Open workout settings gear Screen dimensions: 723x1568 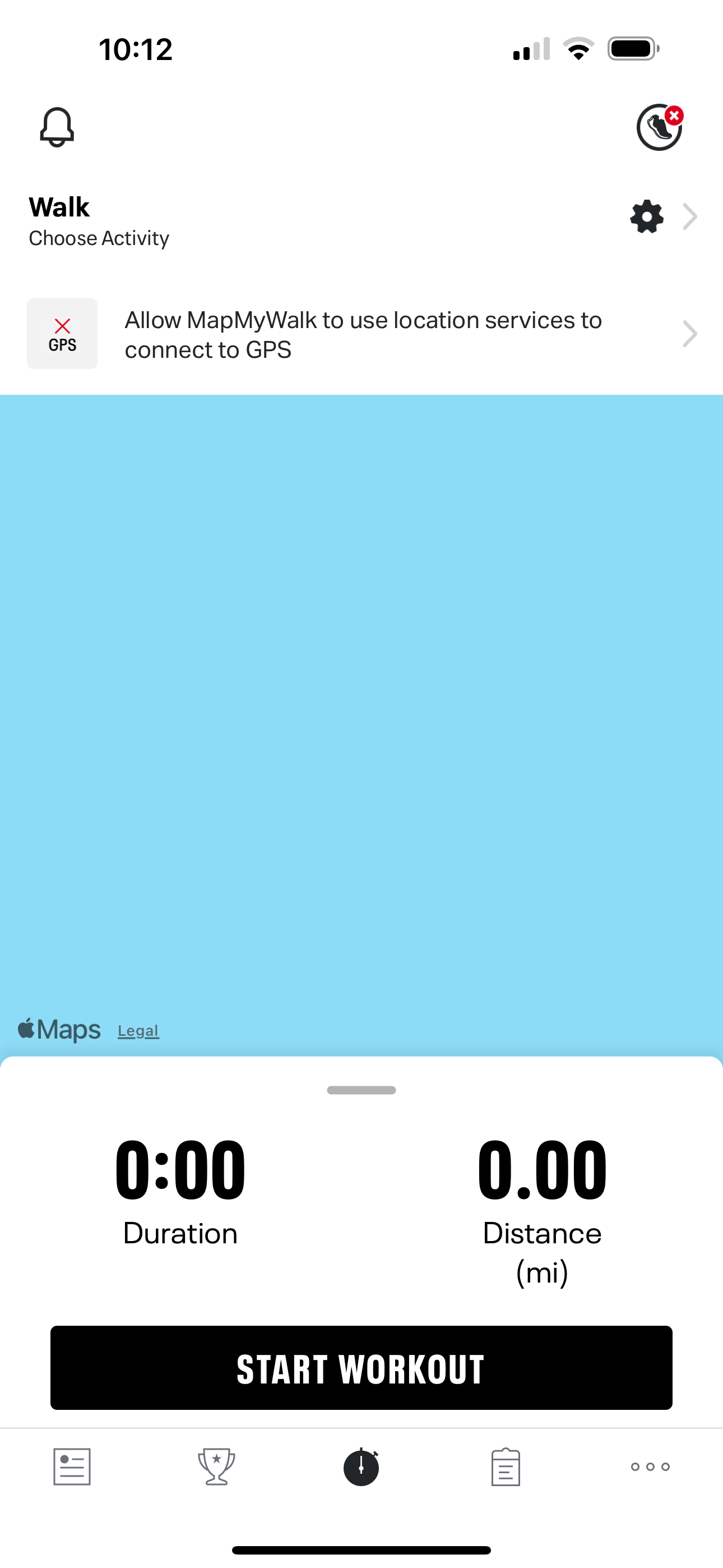point(646,216)
